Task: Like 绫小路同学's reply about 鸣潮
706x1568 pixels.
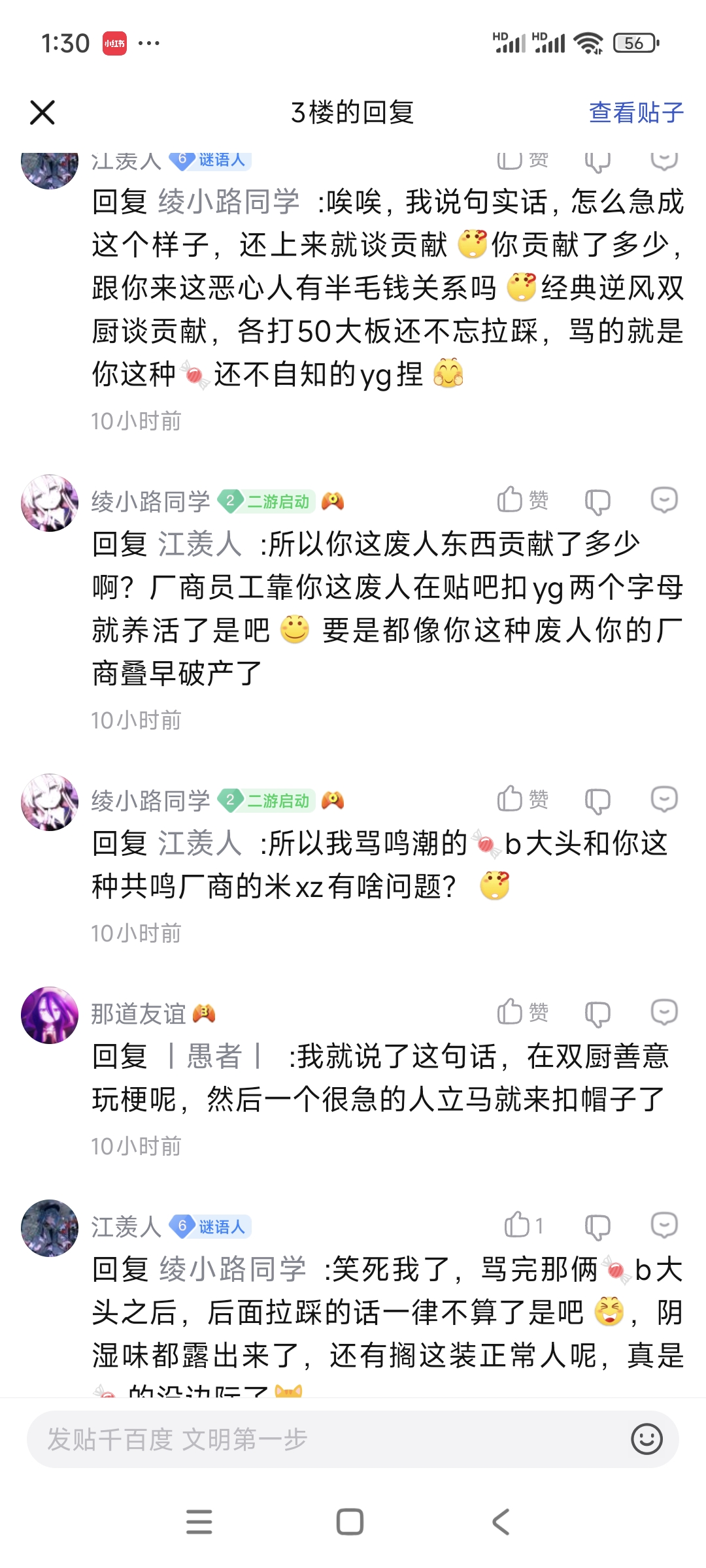Action: 522,800
